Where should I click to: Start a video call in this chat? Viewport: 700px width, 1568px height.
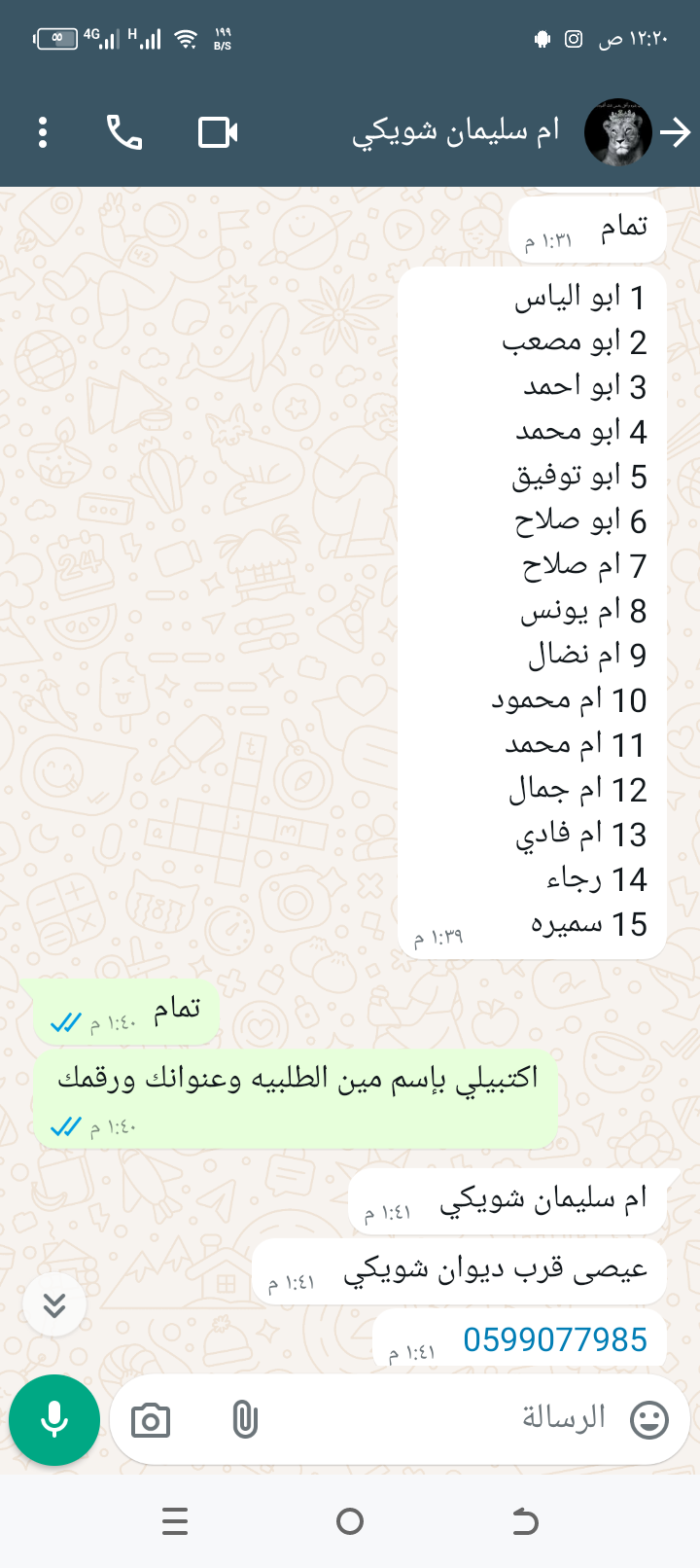coord(218,132)
